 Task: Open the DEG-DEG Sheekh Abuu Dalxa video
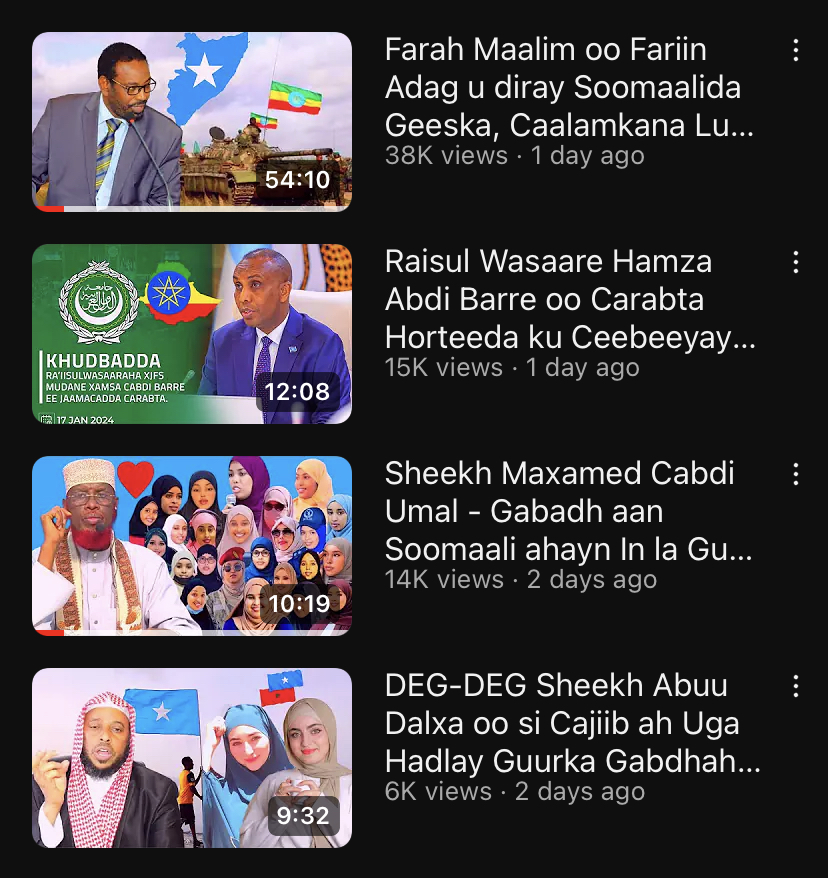tap(192, 758)
